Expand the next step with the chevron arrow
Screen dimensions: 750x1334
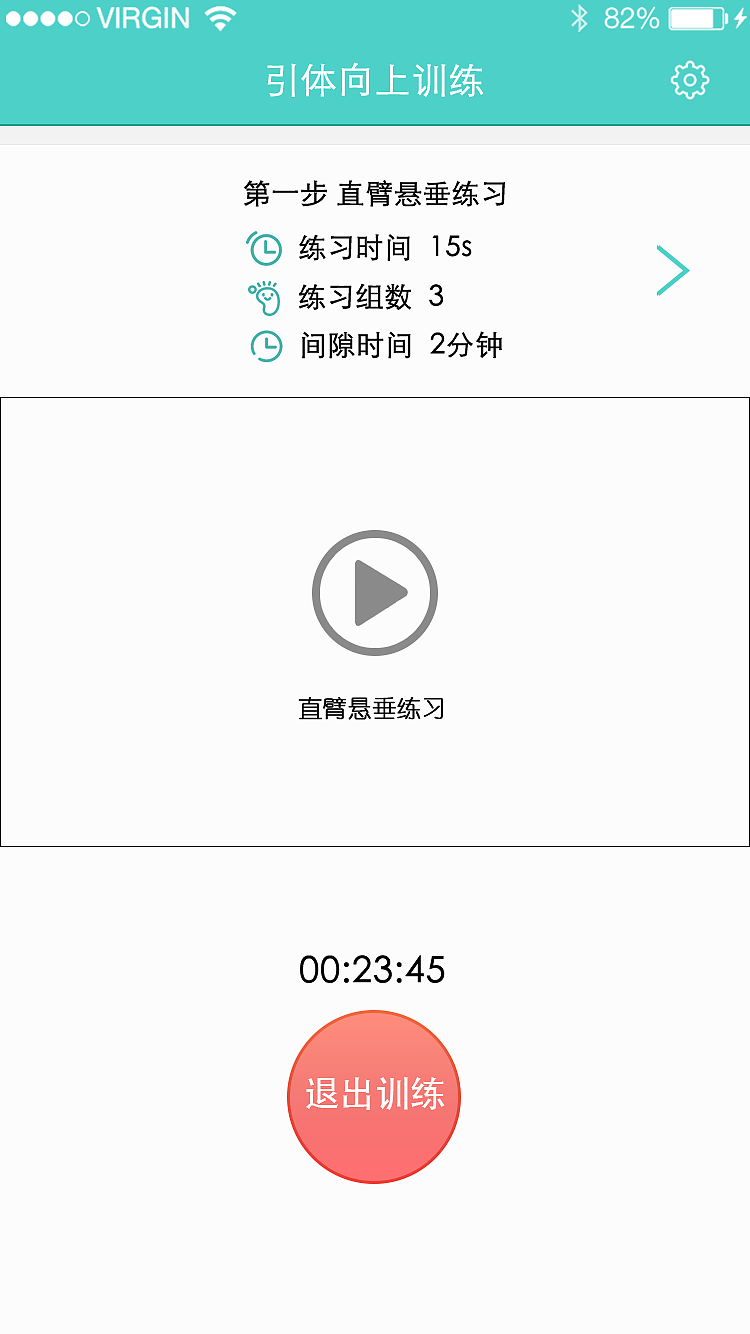(672, 270)
